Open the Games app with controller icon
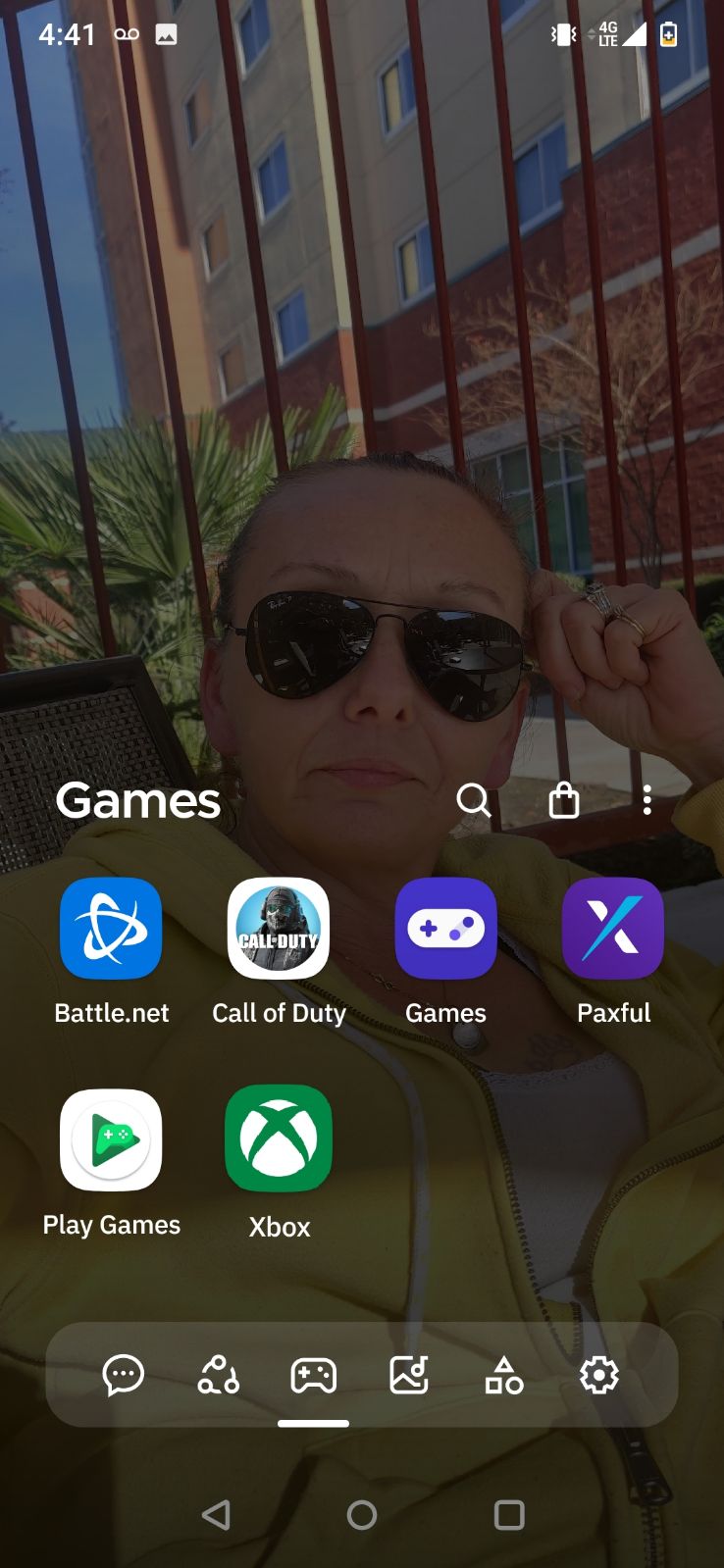The height and width of the screenshot is (1568, 724). tap(445, 929)
